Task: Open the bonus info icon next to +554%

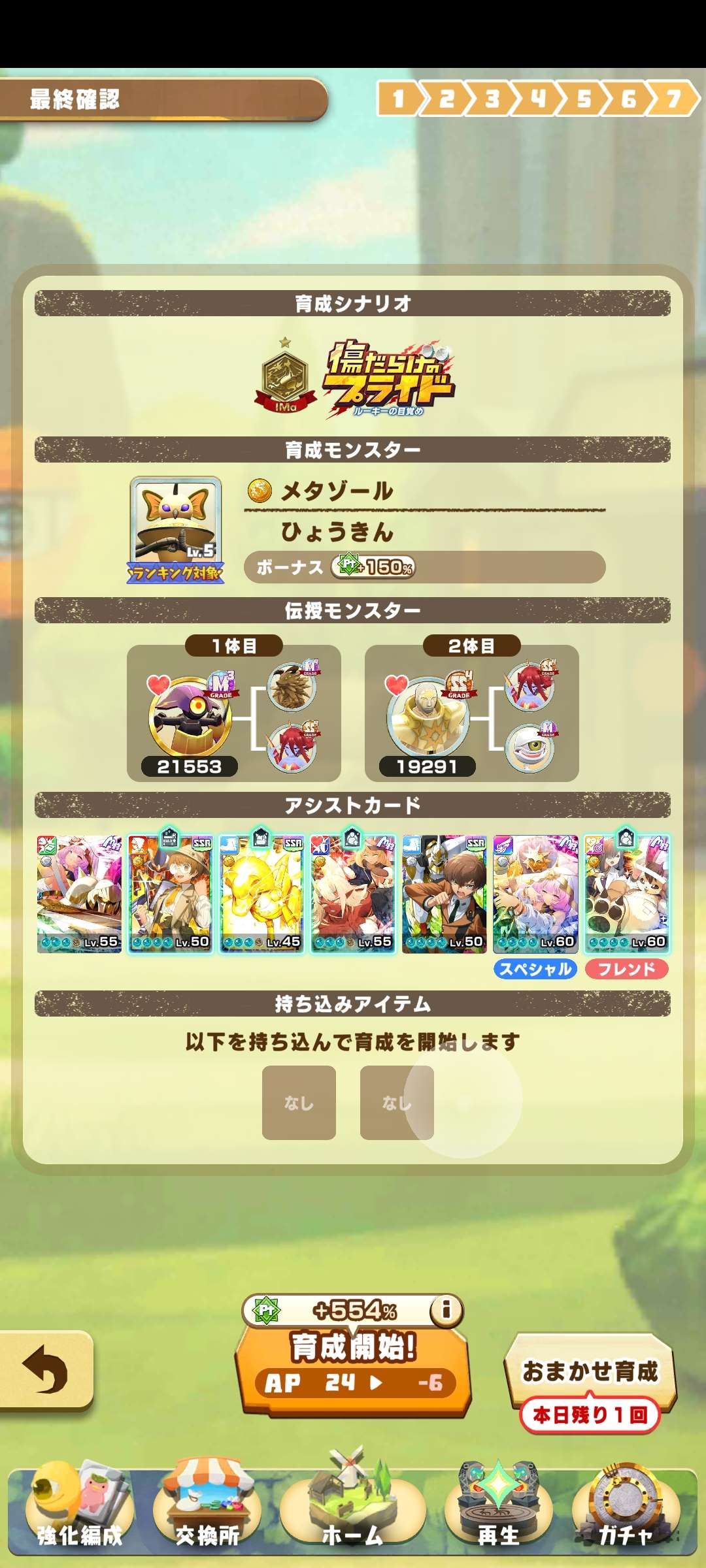Action: coord(446,1309)
